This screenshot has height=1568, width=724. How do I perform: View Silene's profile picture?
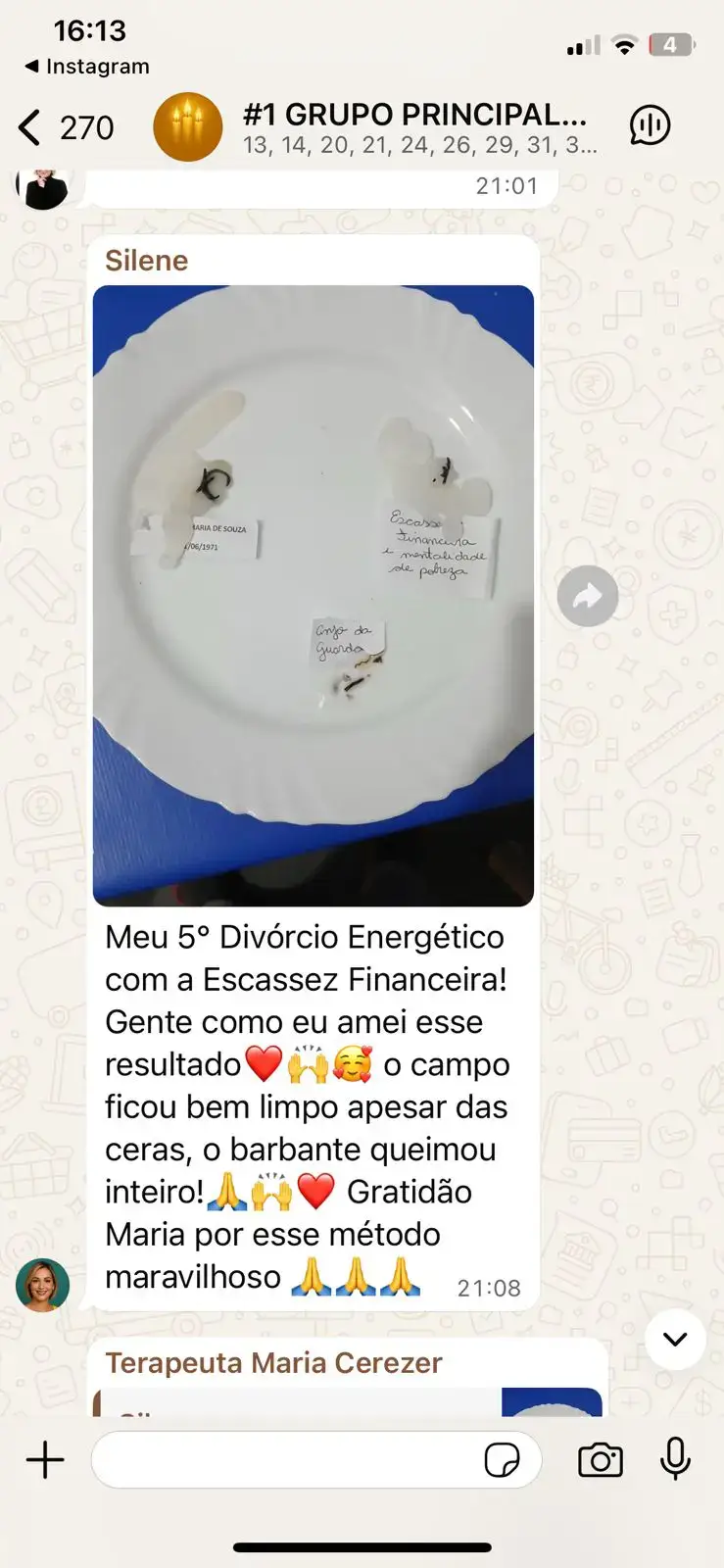click(x=43, y=1285)
